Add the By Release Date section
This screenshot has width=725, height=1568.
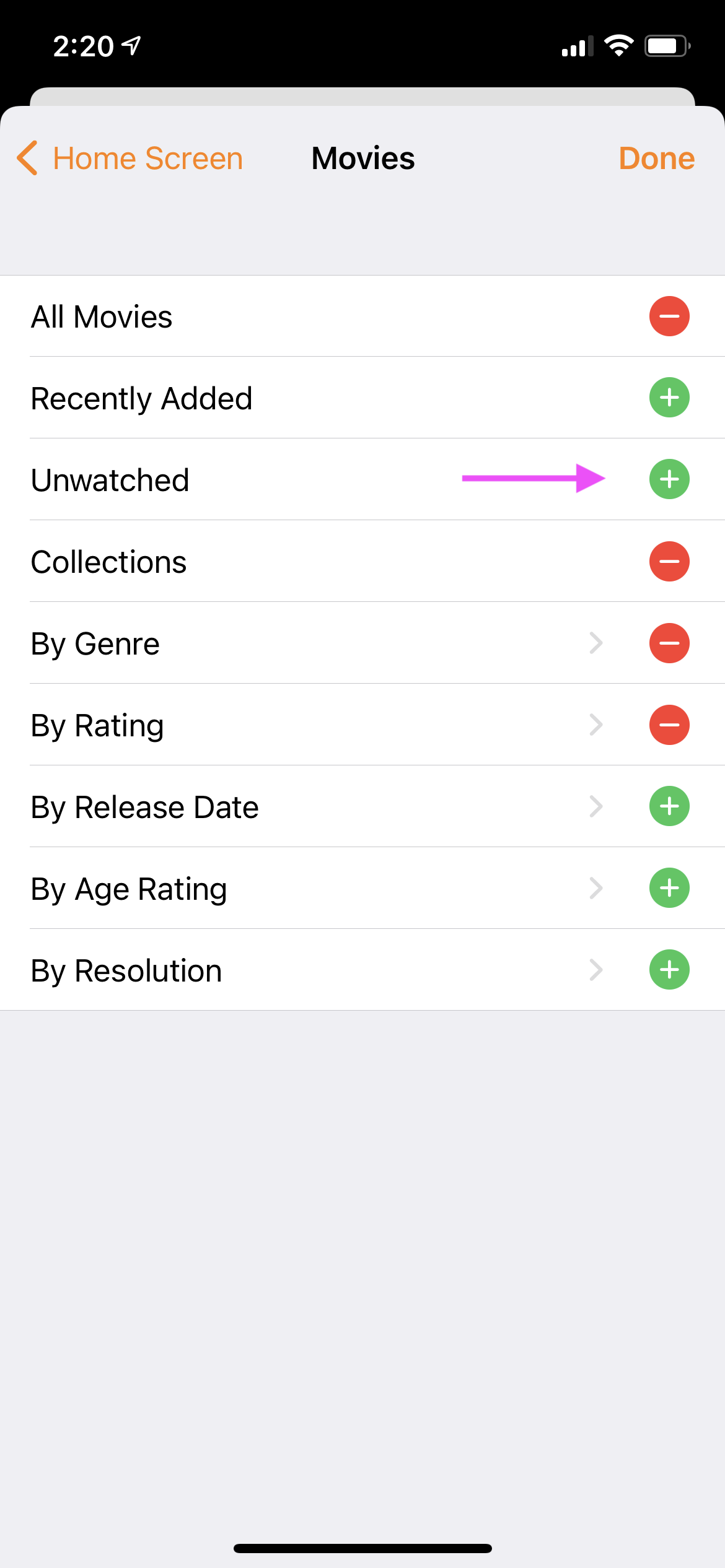pyautogui.click(x=669, y=806)
